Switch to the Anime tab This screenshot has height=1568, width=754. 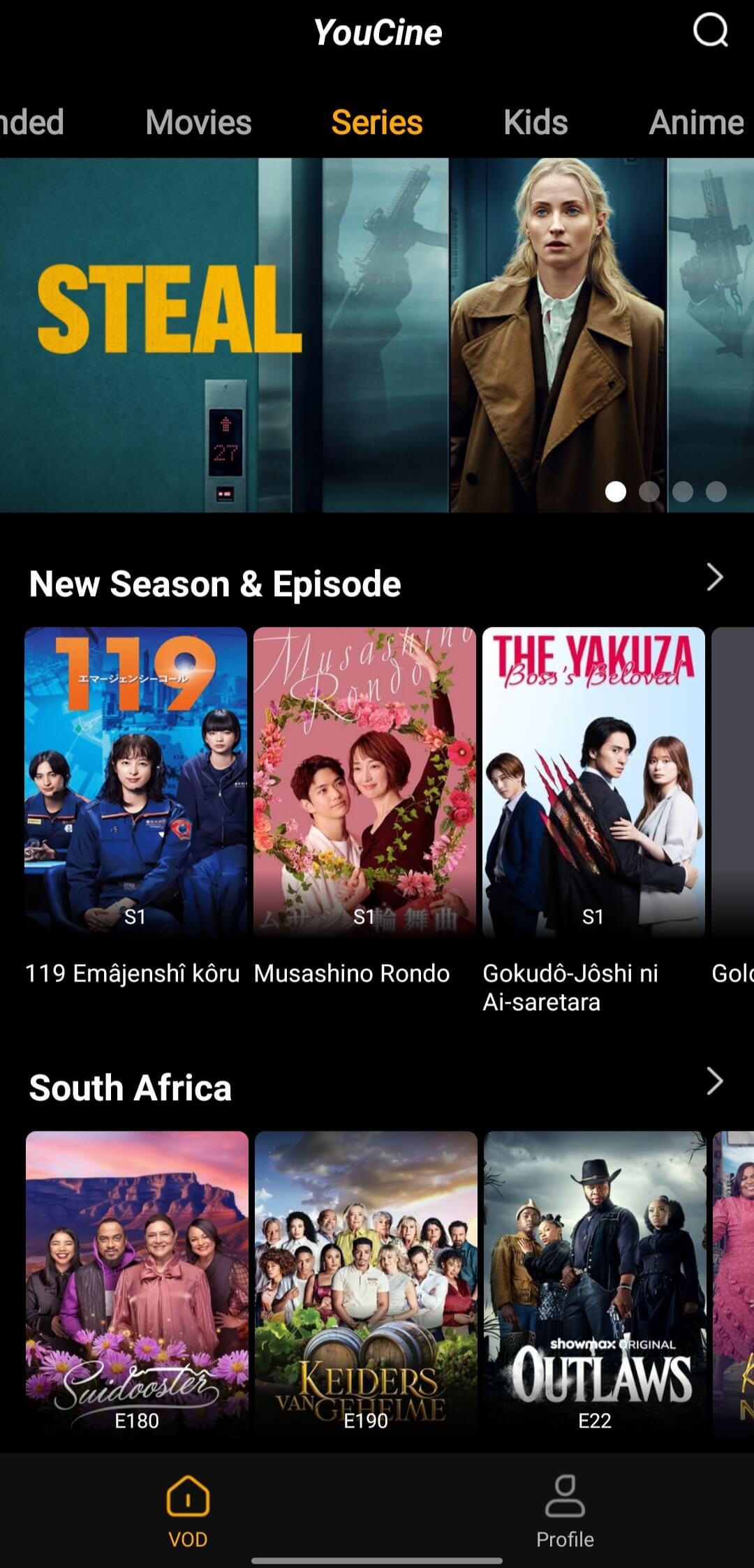696,123
